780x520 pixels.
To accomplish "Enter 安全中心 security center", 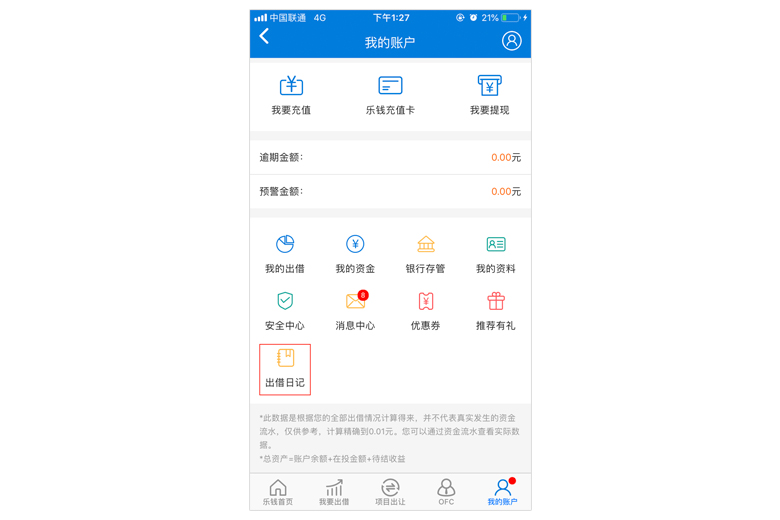I will [285, 311].
